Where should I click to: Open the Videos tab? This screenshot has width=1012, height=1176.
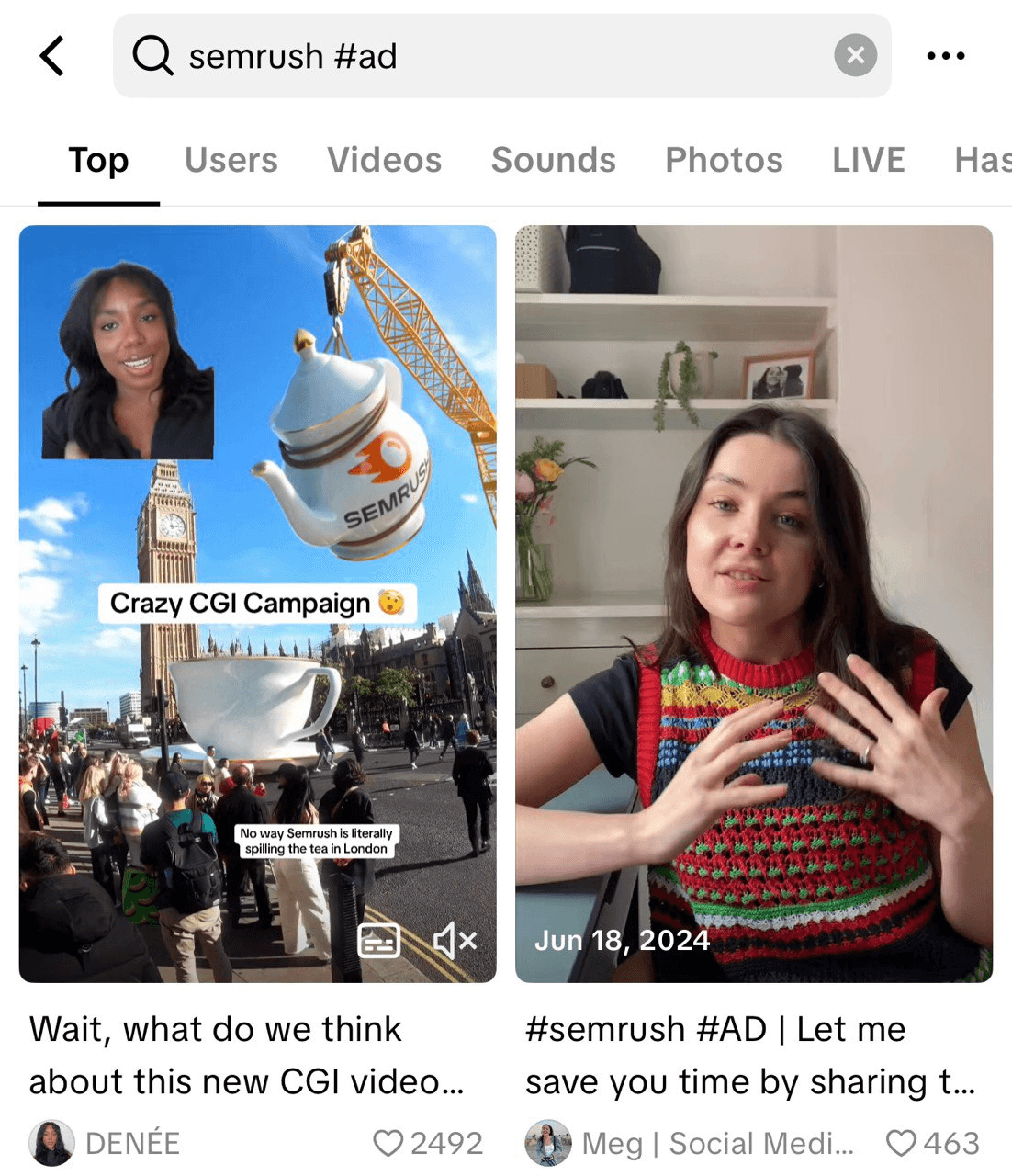[x=384, y=160]
